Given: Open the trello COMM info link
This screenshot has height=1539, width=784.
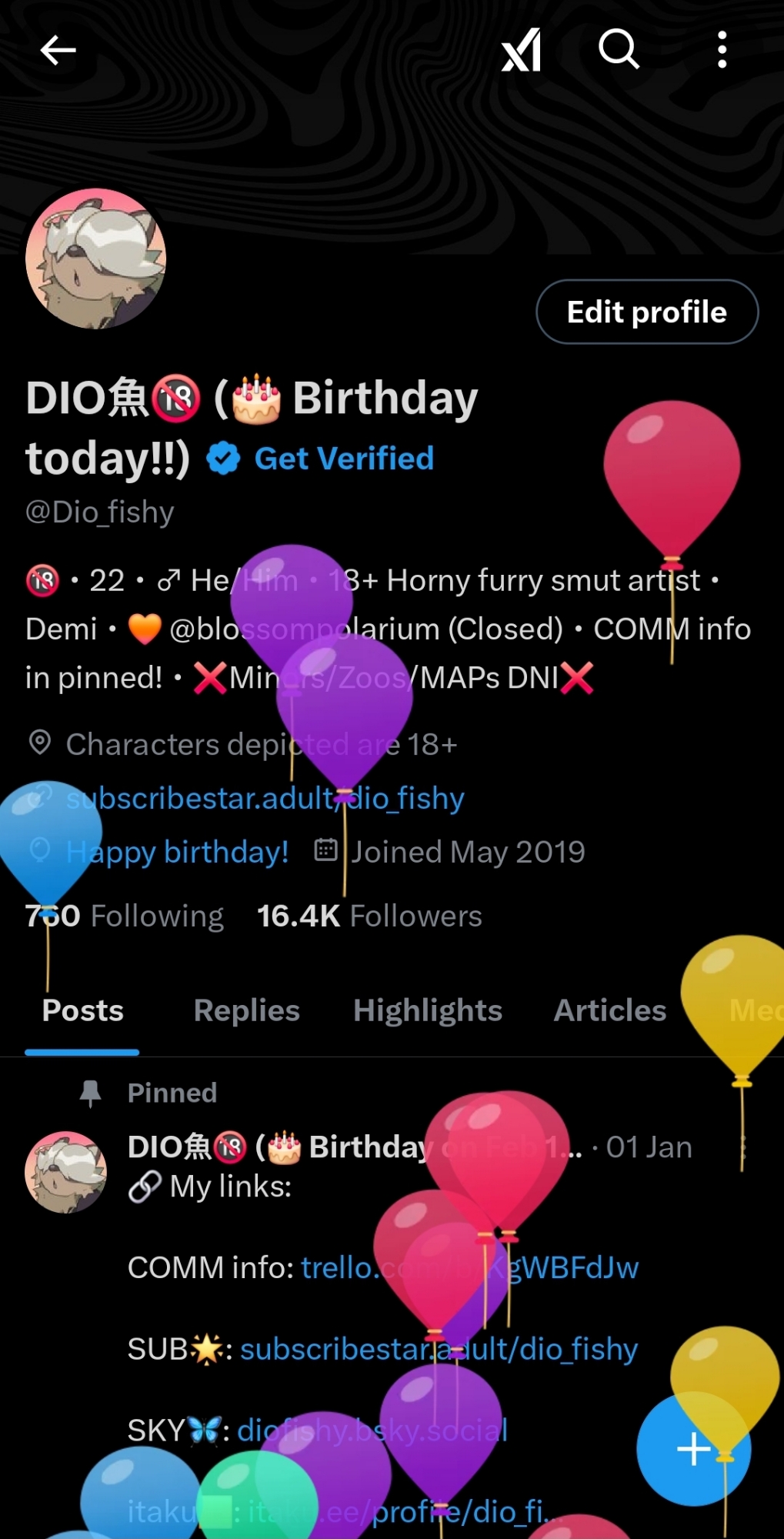Looking at the screenshot, I should [x=469, y=1268].
